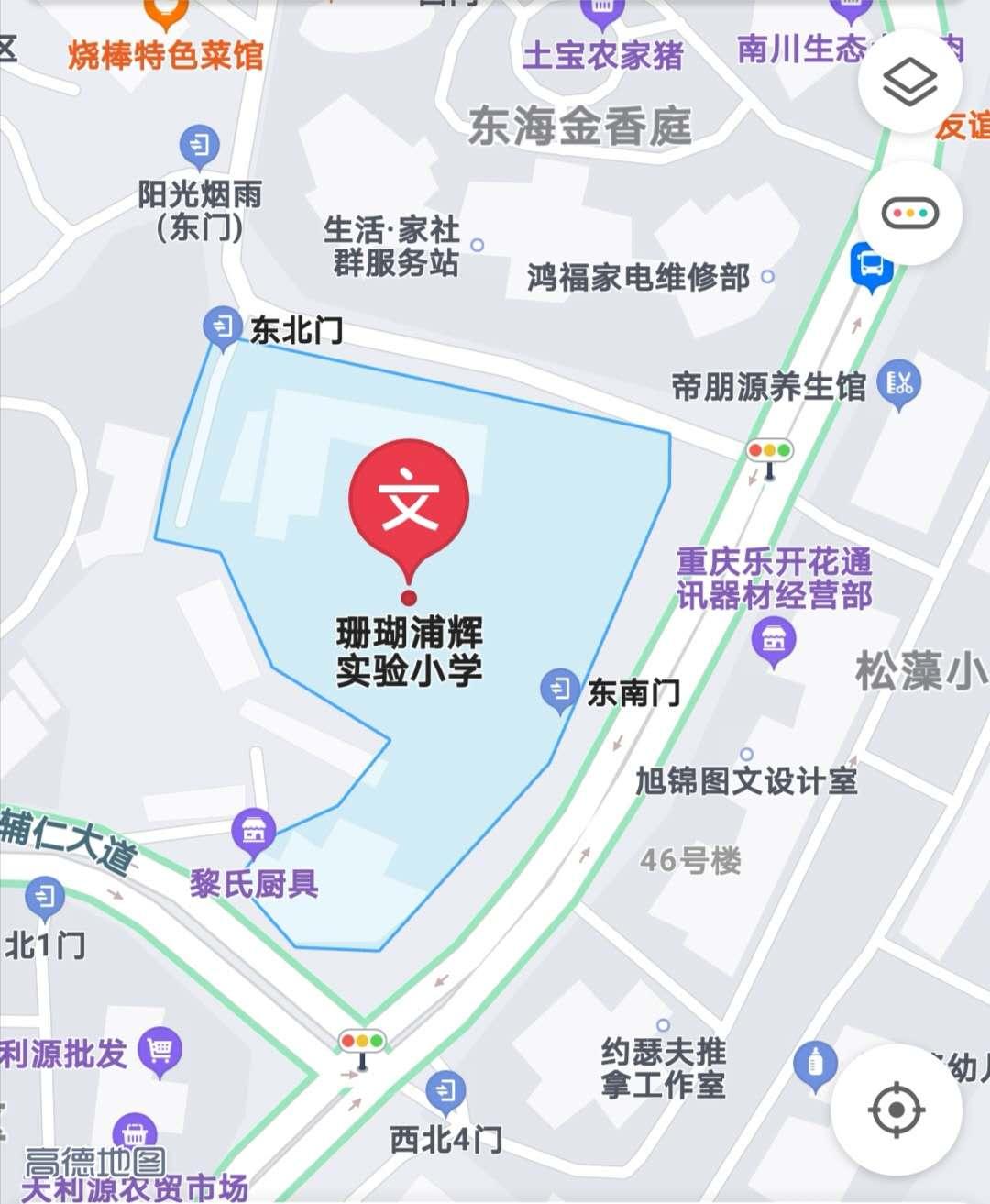Click the gate icon labeled 东北门
990x1204 pixels.
[220, 326]
